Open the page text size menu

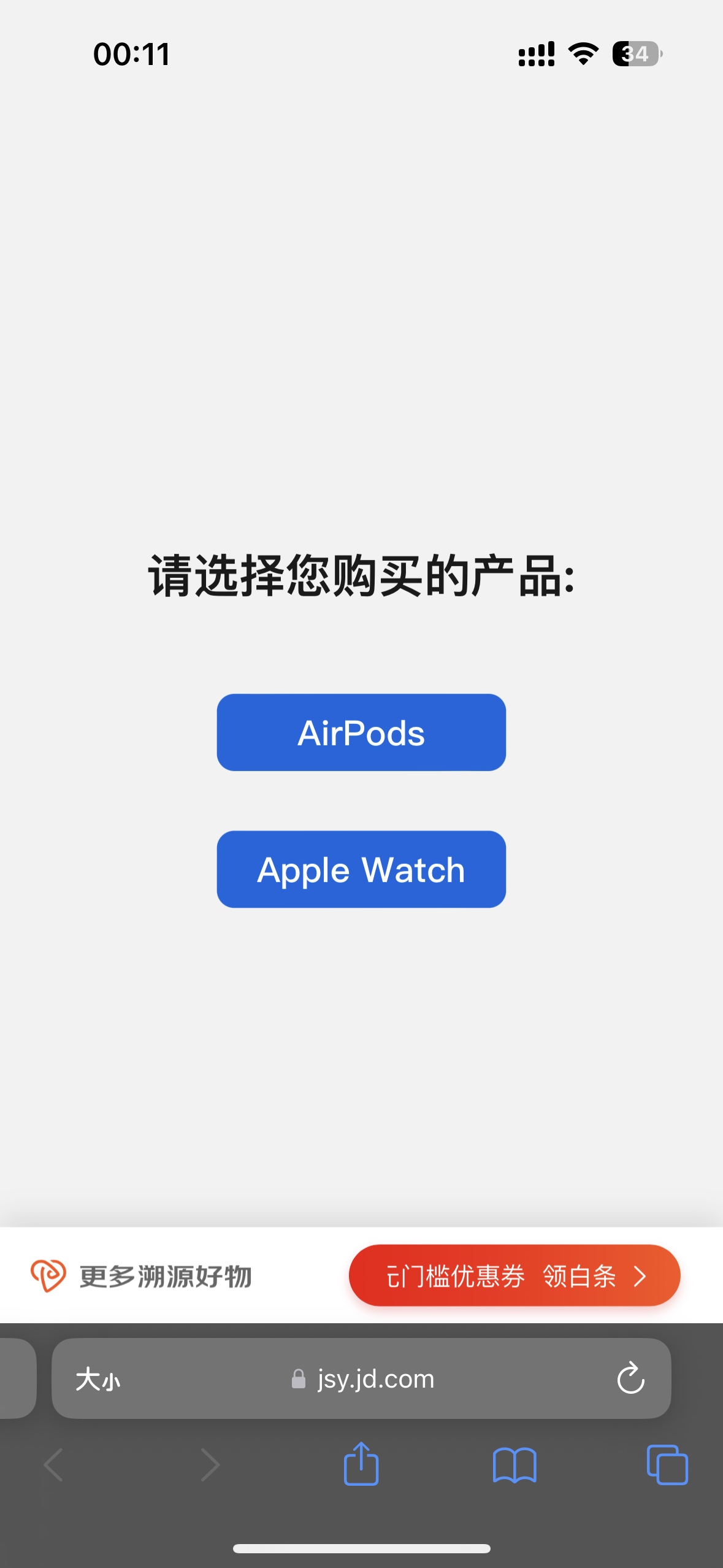pyautogui.click(x=98, y=1380)
